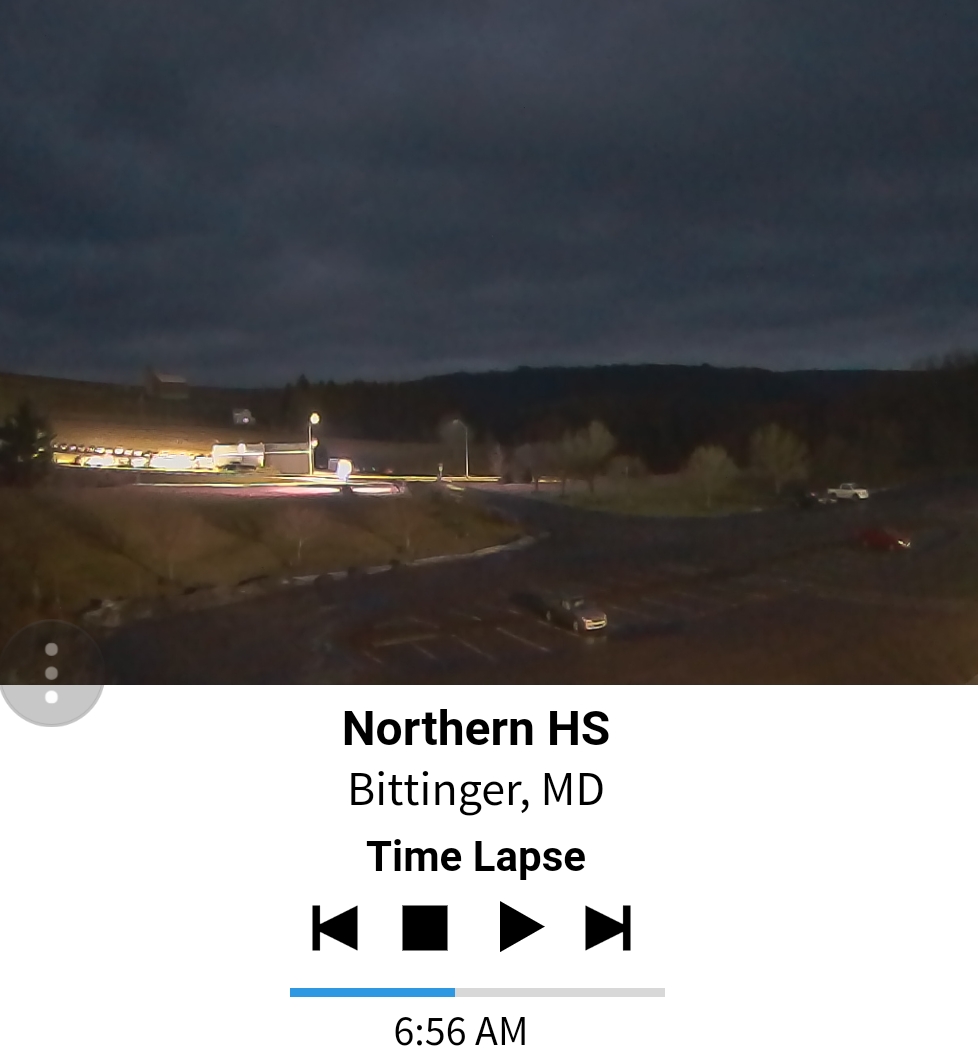Stop the time lapse playback
Screen dimensions: 978x1057
pos(425,928)
